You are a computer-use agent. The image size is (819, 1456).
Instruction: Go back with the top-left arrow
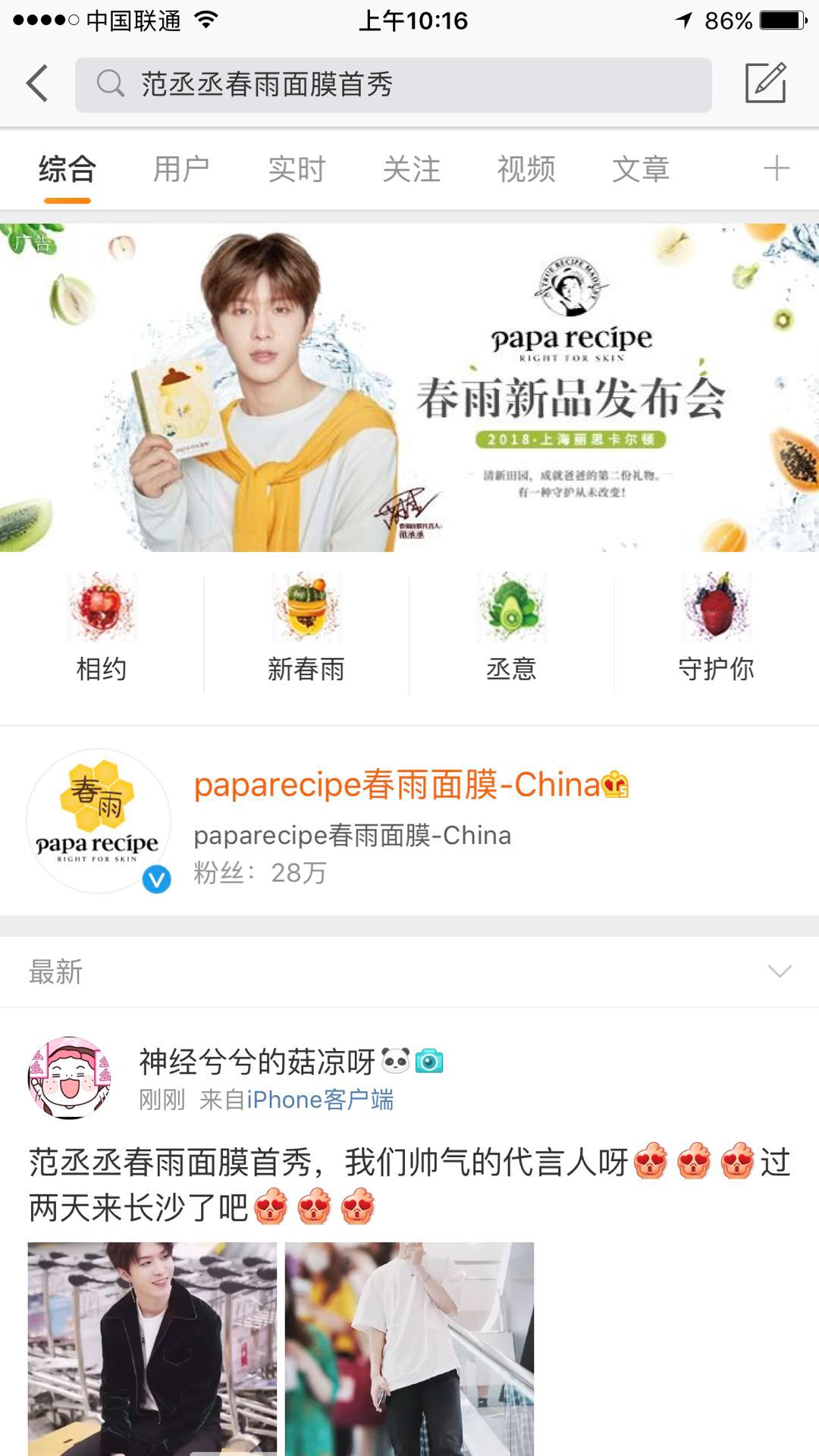pos(36,83)
